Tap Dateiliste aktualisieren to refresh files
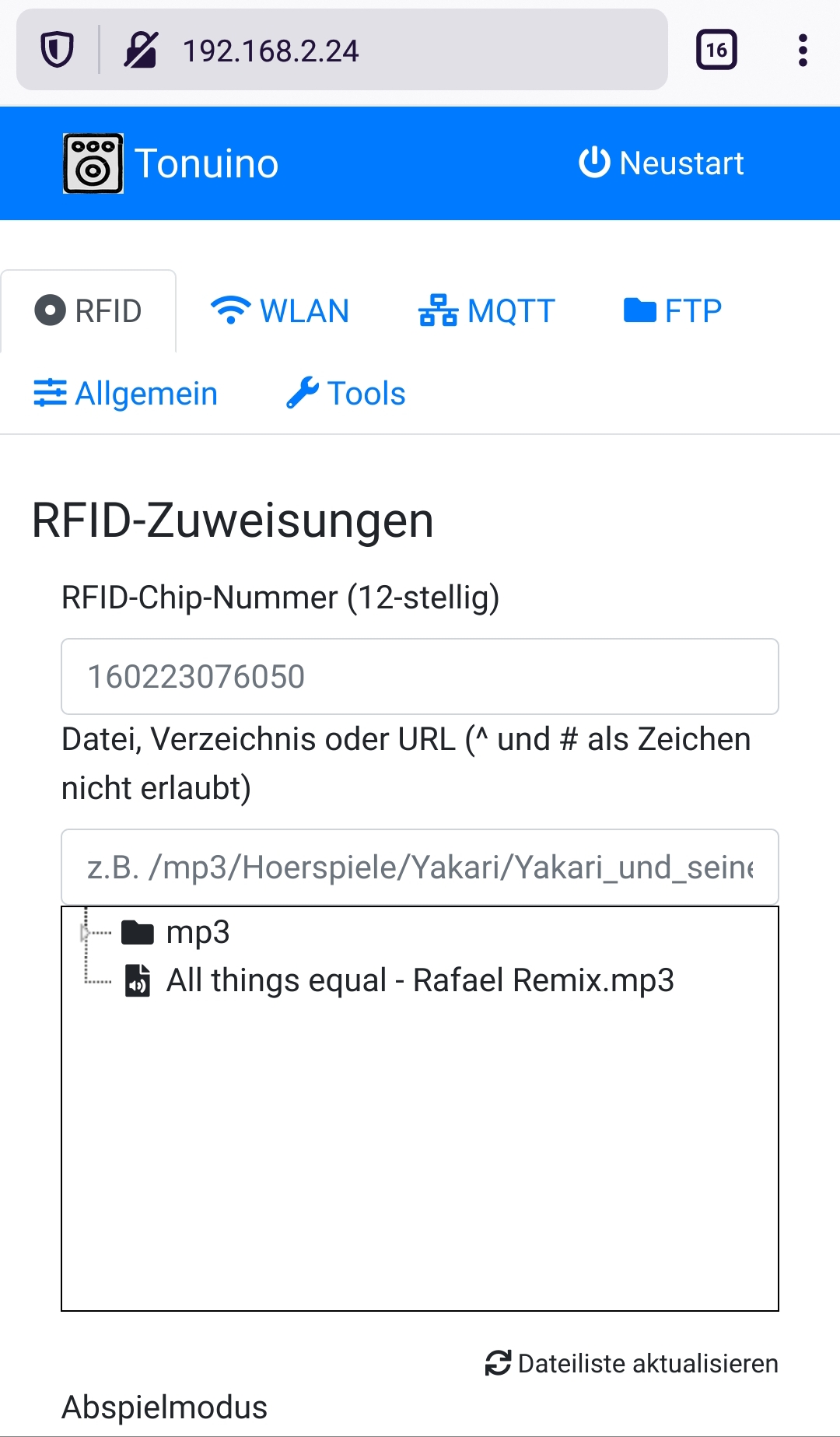 [x=632, y=1363]
